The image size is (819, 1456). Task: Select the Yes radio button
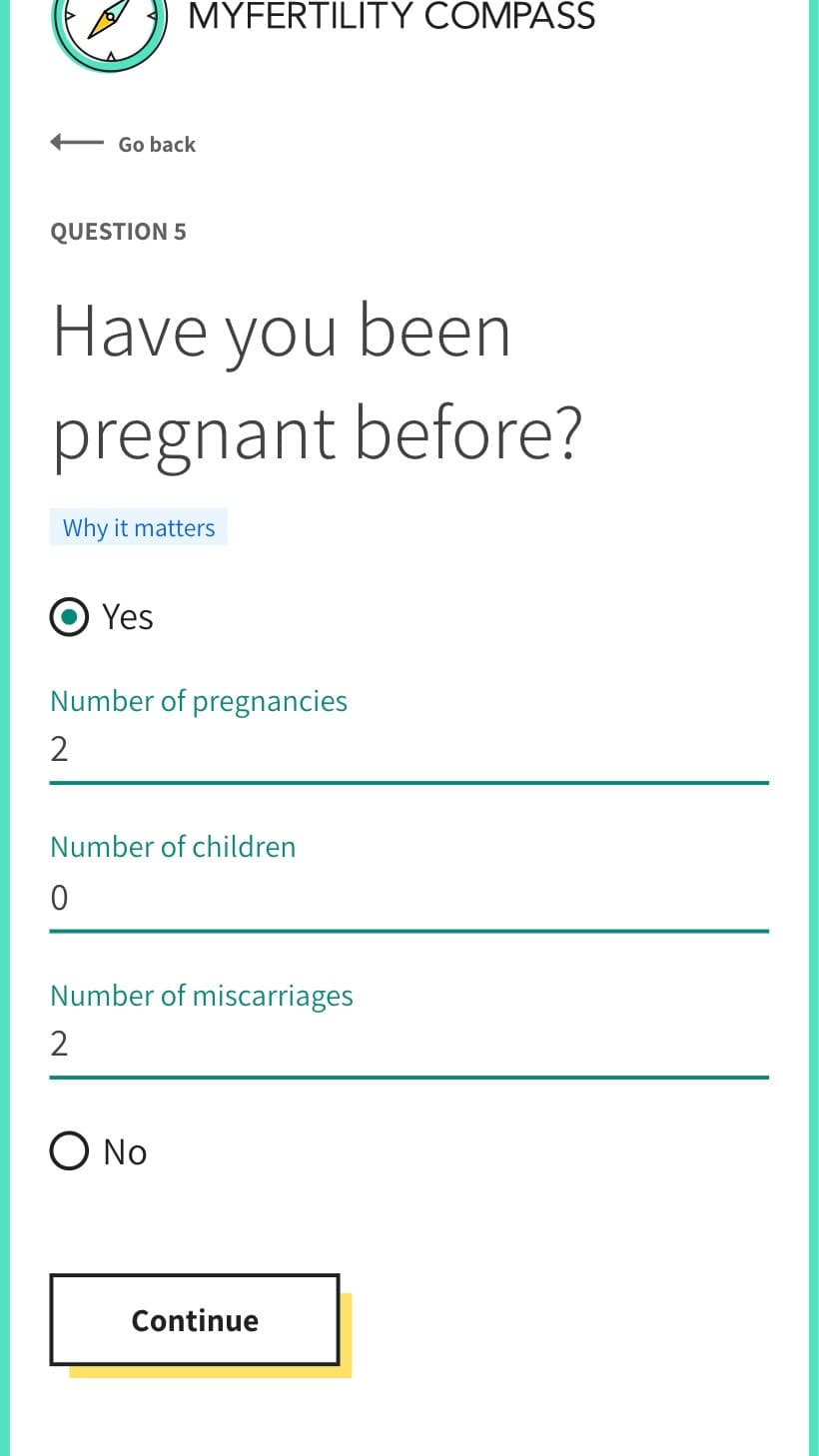(69, 617)
